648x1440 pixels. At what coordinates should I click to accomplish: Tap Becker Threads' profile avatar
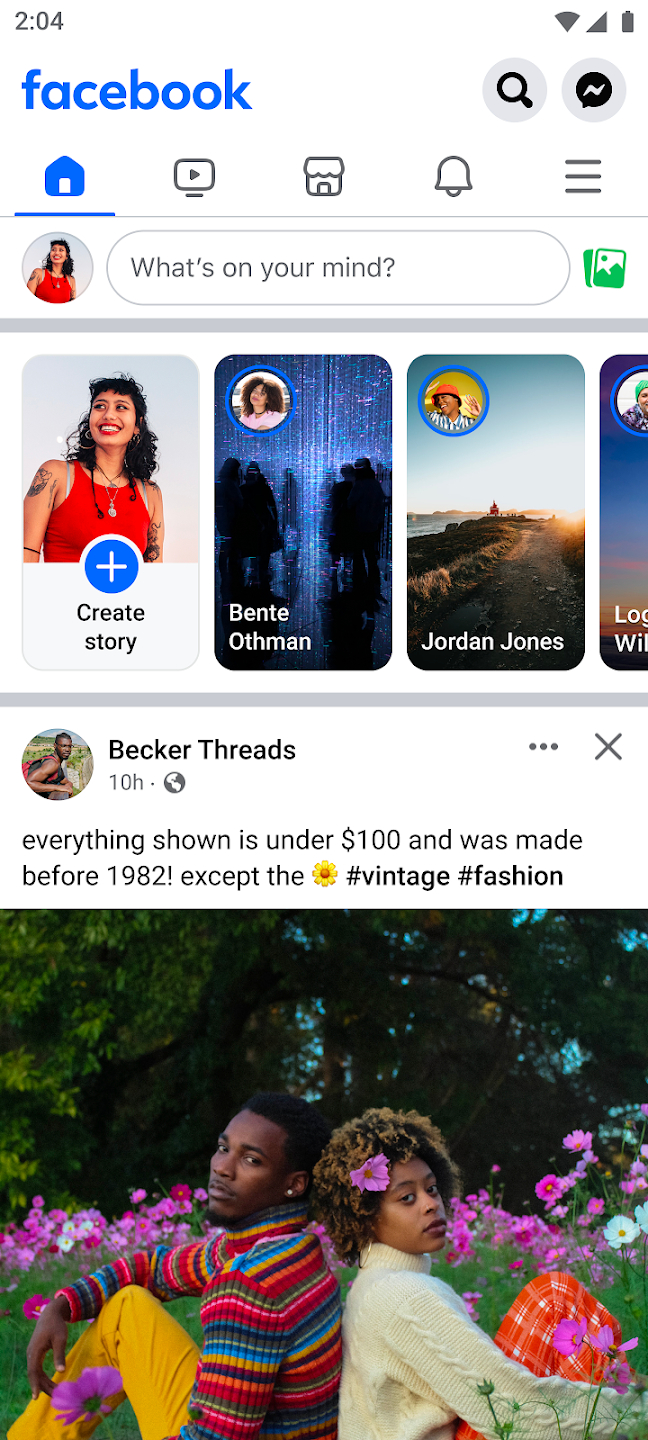coord(58,765)
